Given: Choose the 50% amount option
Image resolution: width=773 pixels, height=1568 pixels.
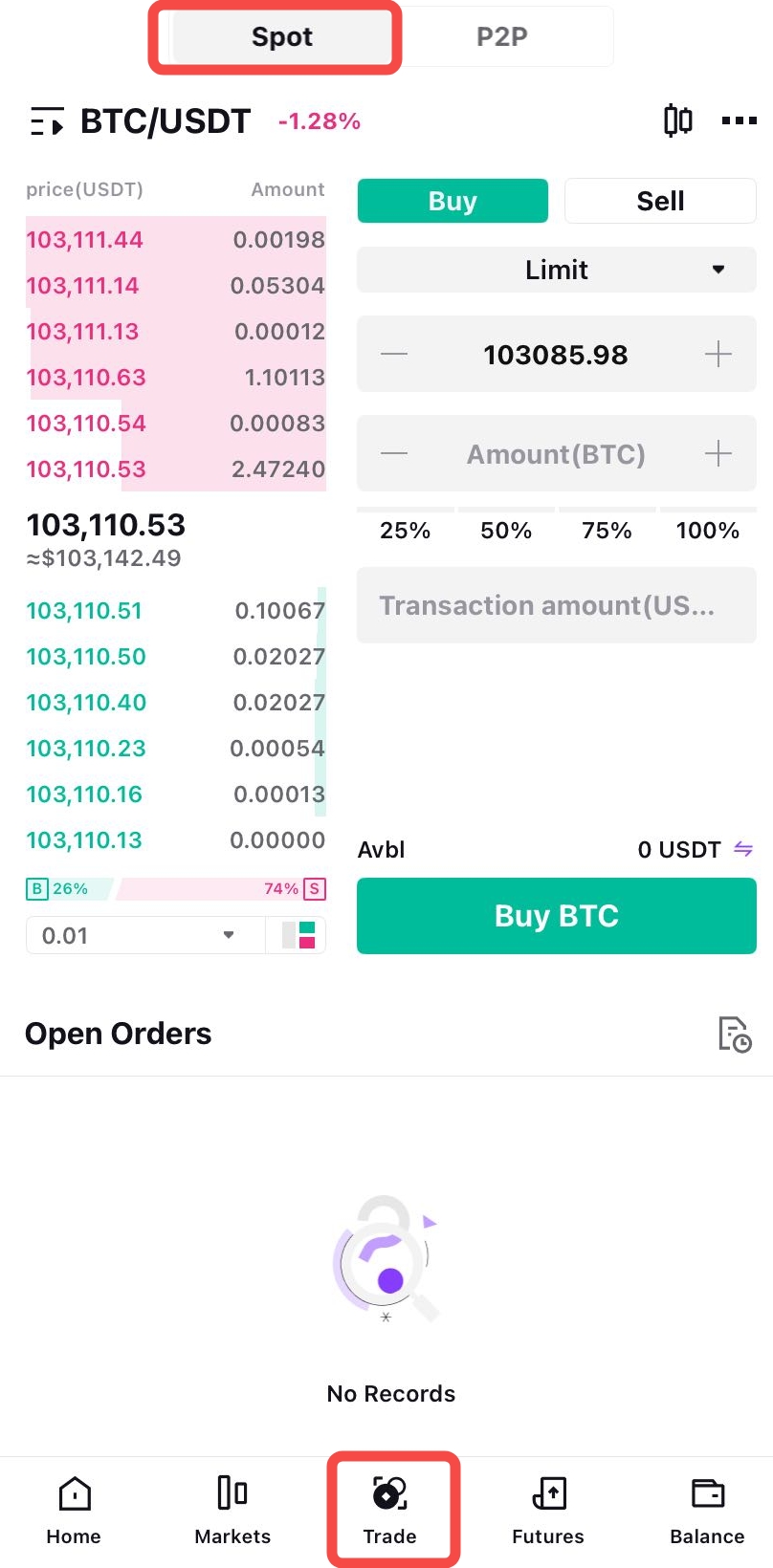Looking at the screenshot, I should click(506, 530).
